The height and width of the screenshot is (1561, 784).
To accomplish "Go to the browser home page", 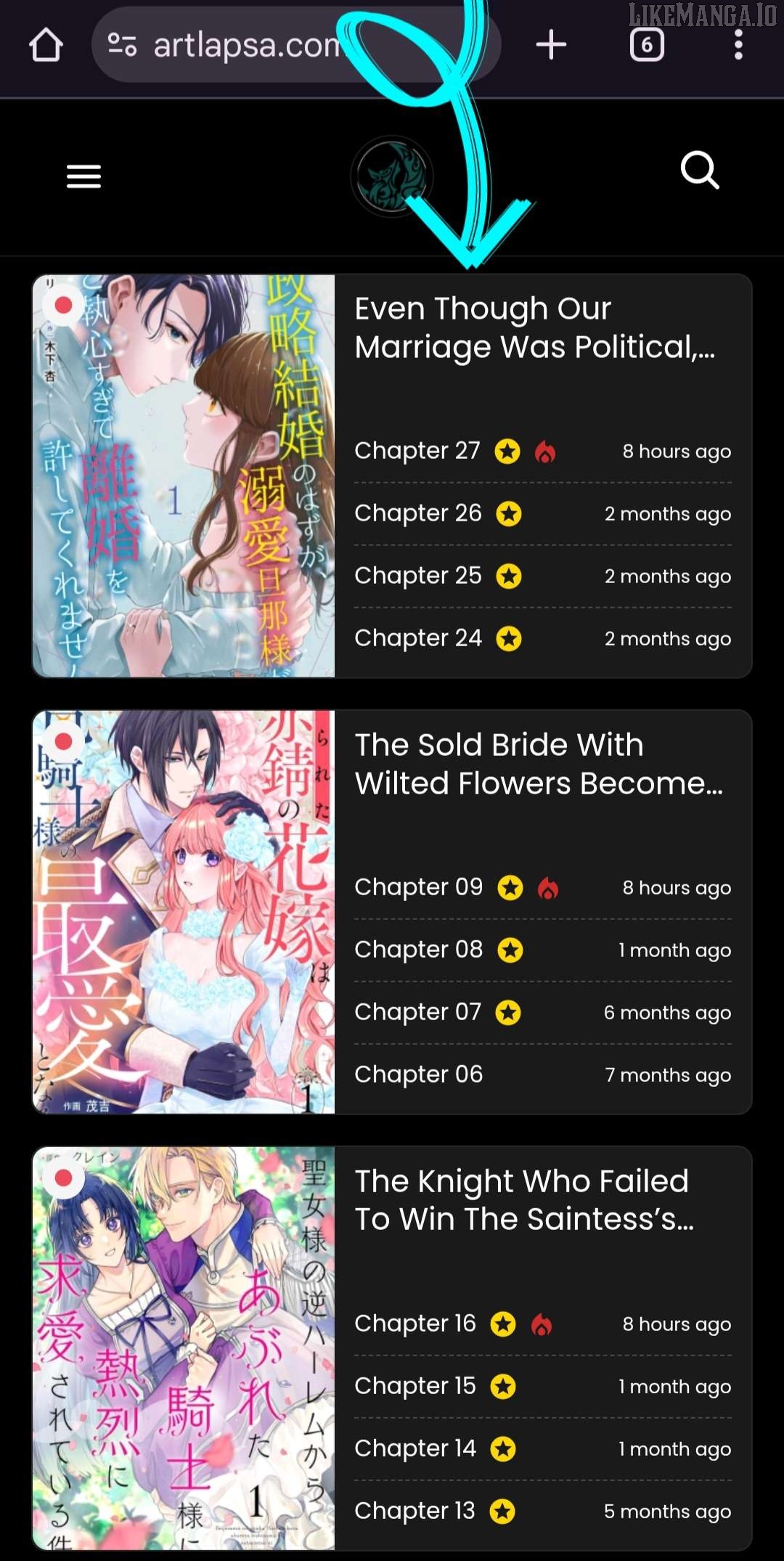I will [46, 45].
